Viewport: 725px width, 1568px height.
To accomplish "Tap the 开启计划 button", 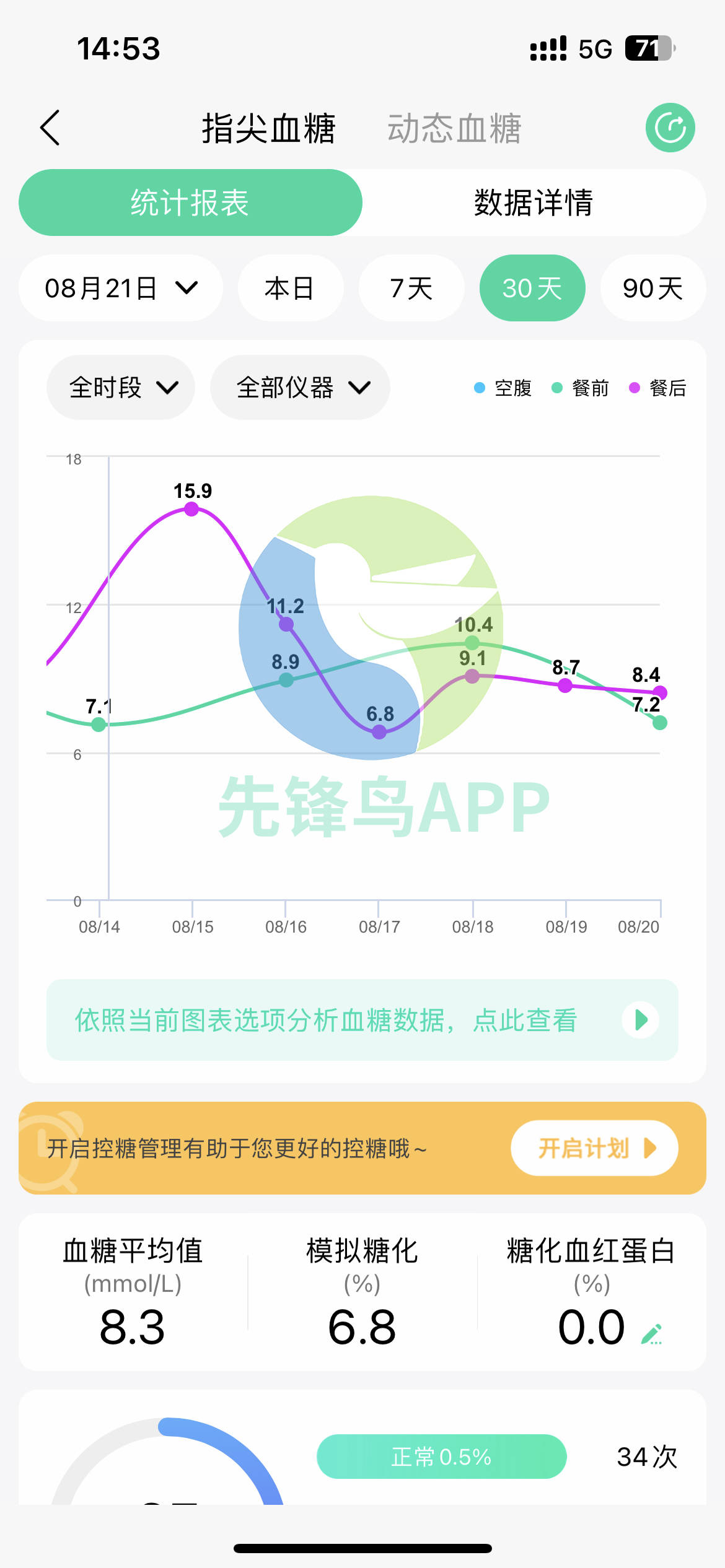I will point(594,1148).
